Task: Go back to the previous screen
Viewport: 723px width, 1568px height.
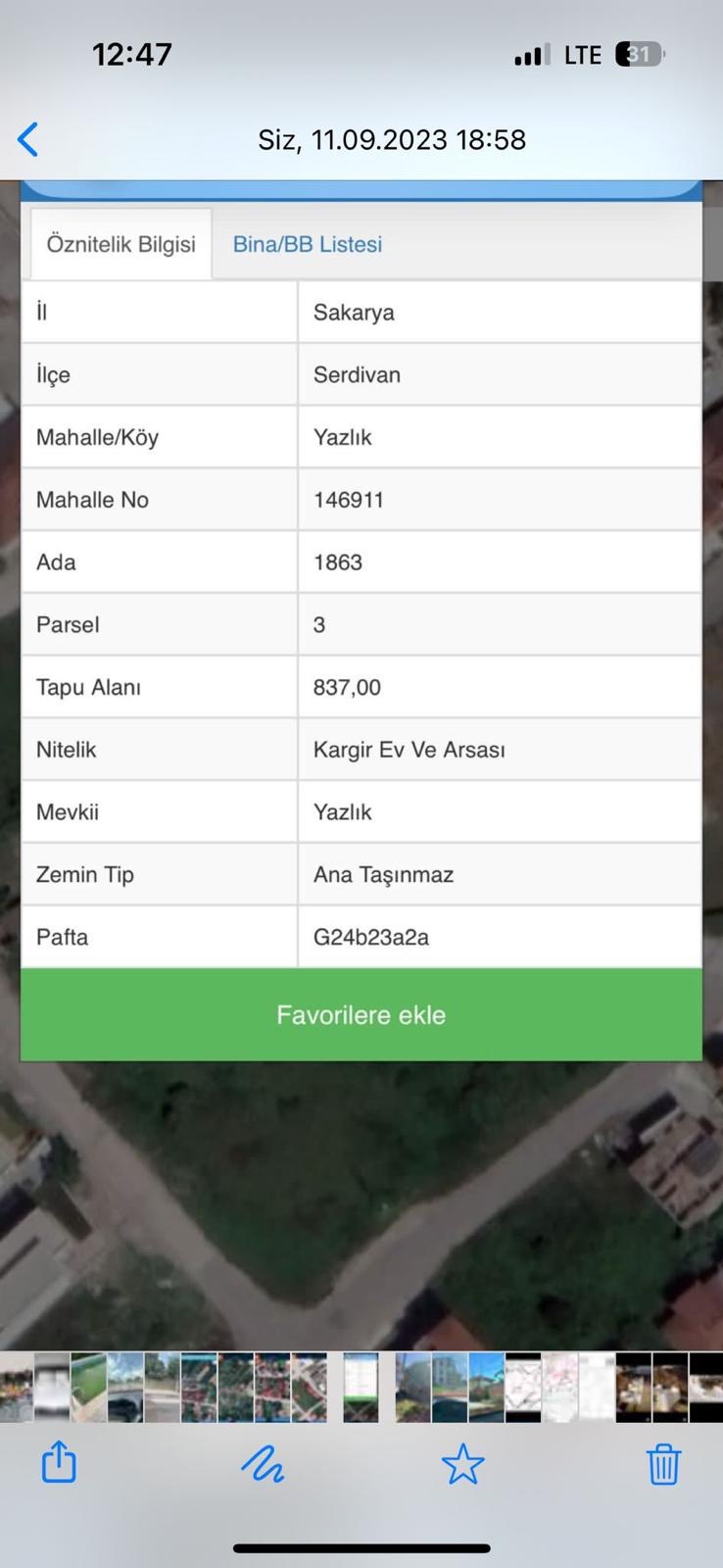Action: (x=28, y=140)
